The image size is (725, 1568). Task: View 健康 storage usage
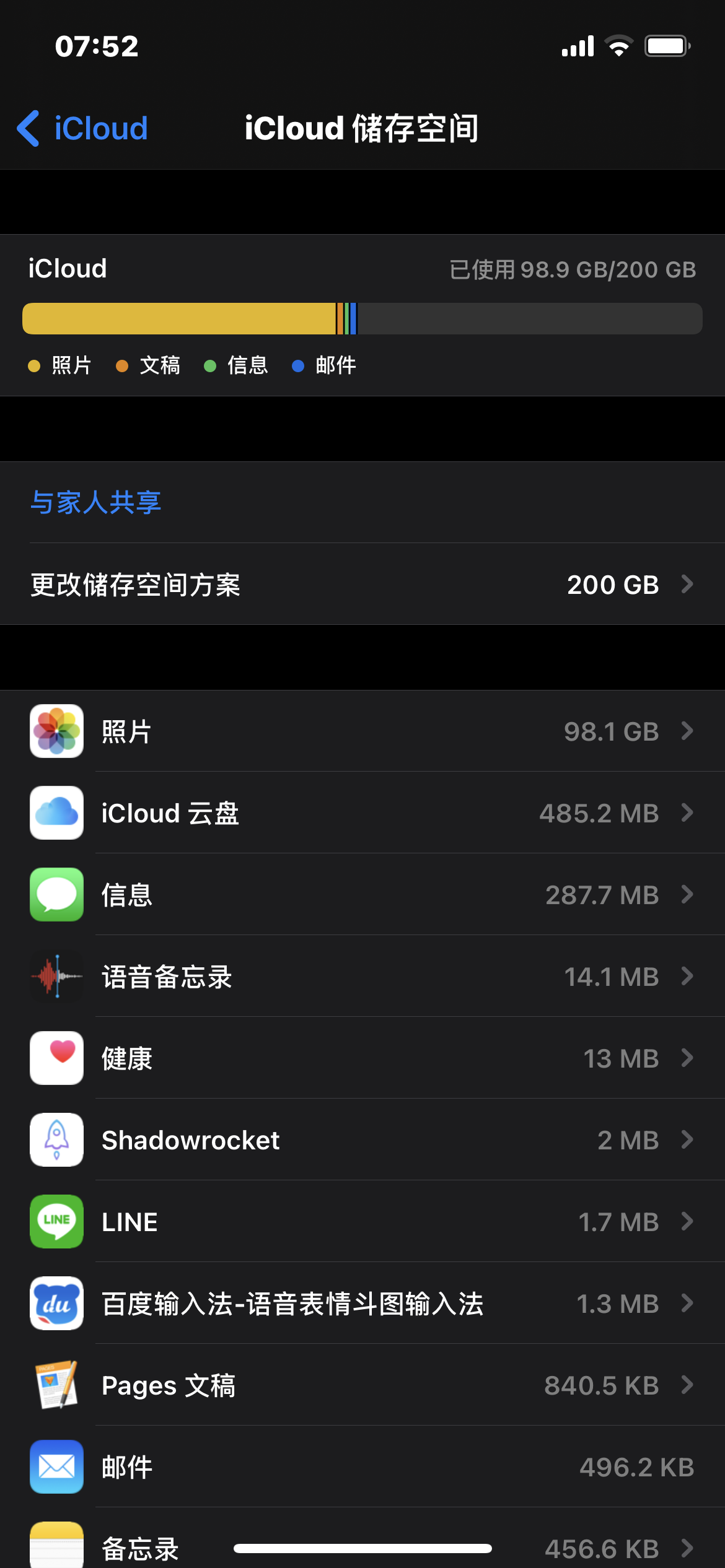(362, 1058)
